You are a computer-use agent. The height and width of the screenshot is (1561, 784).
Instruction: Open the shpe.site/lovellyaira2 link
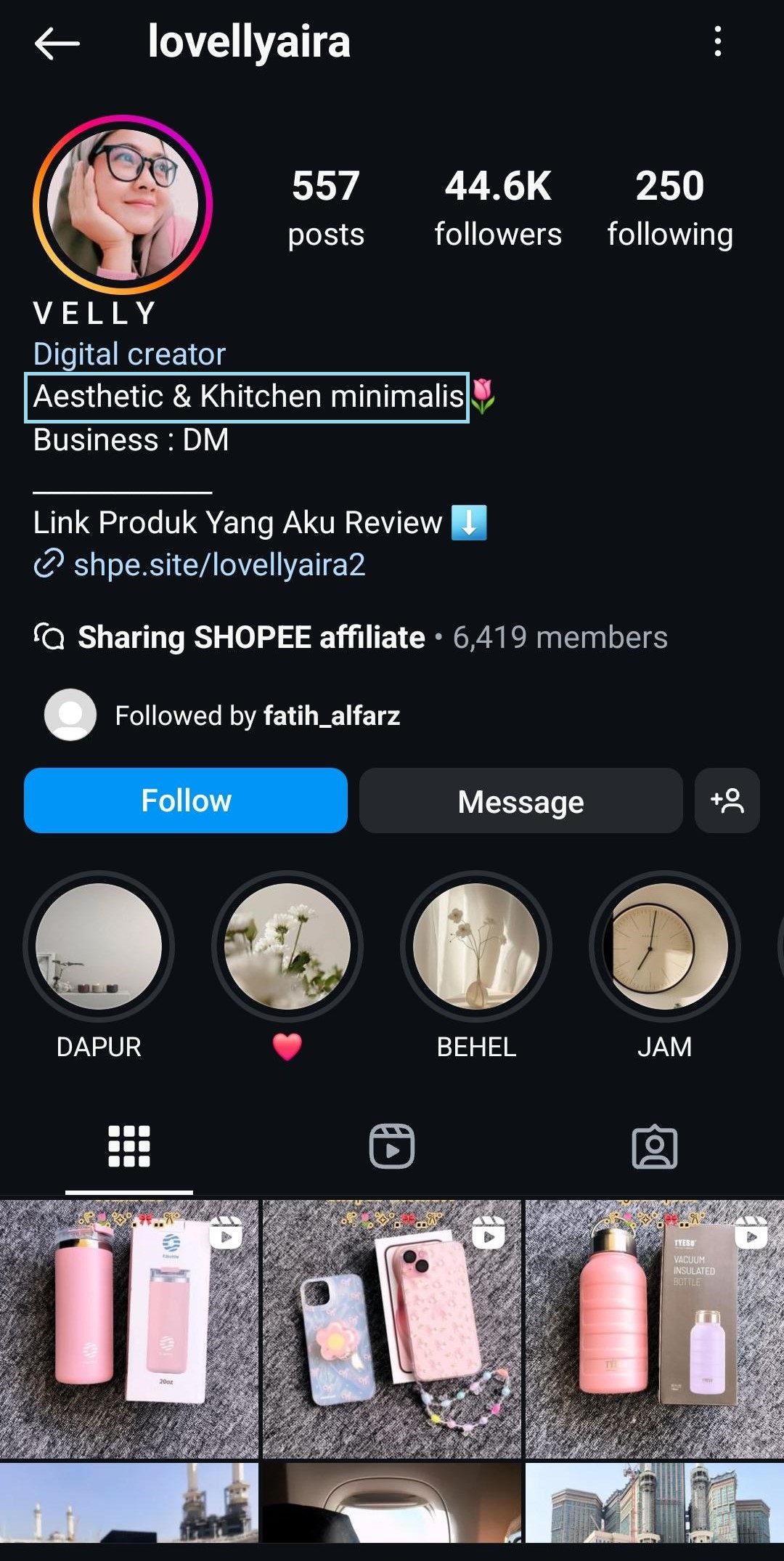coord(218,564)
